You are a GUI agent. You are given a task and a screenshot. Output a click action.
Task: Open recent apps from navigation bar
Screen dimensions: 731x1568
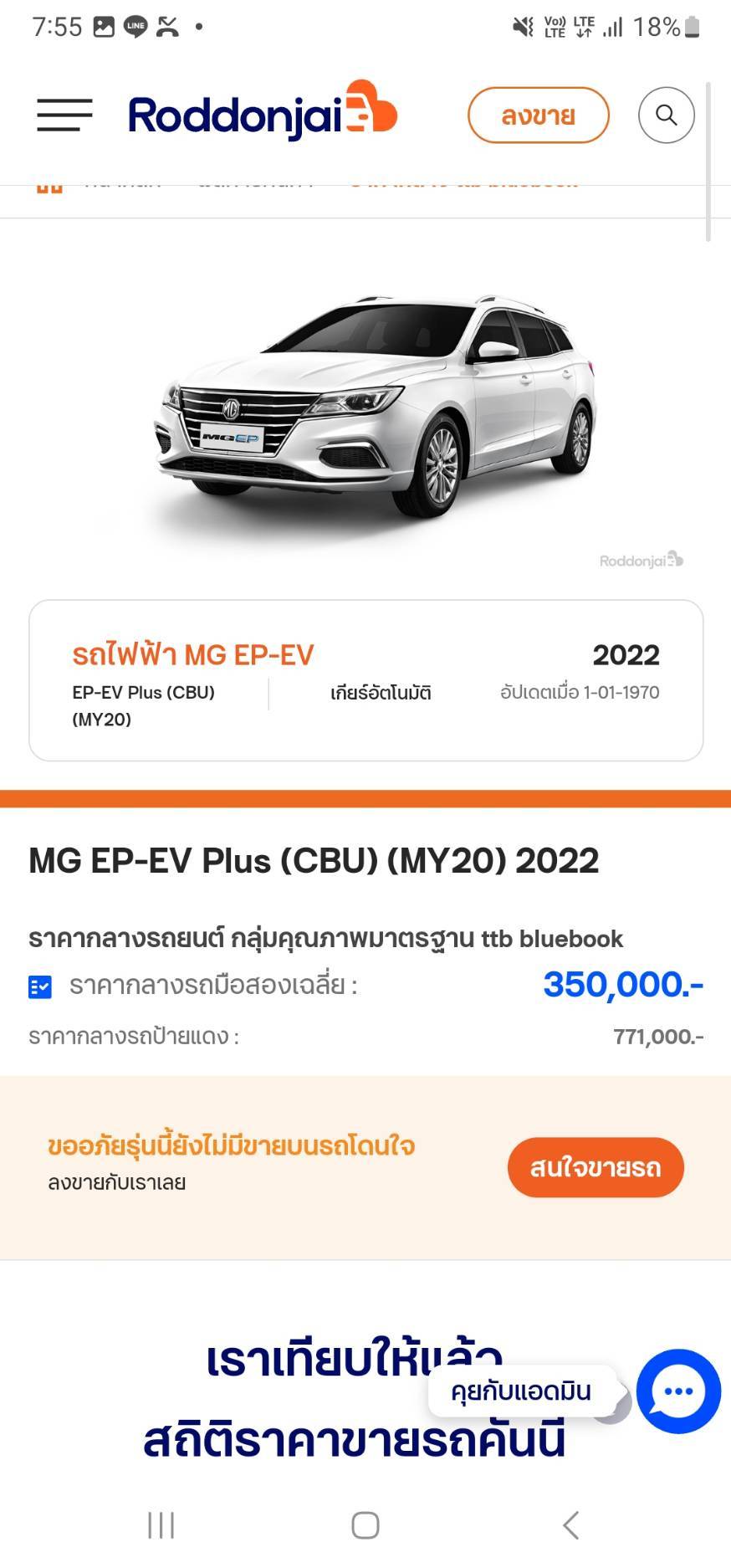pos(161,1525)
